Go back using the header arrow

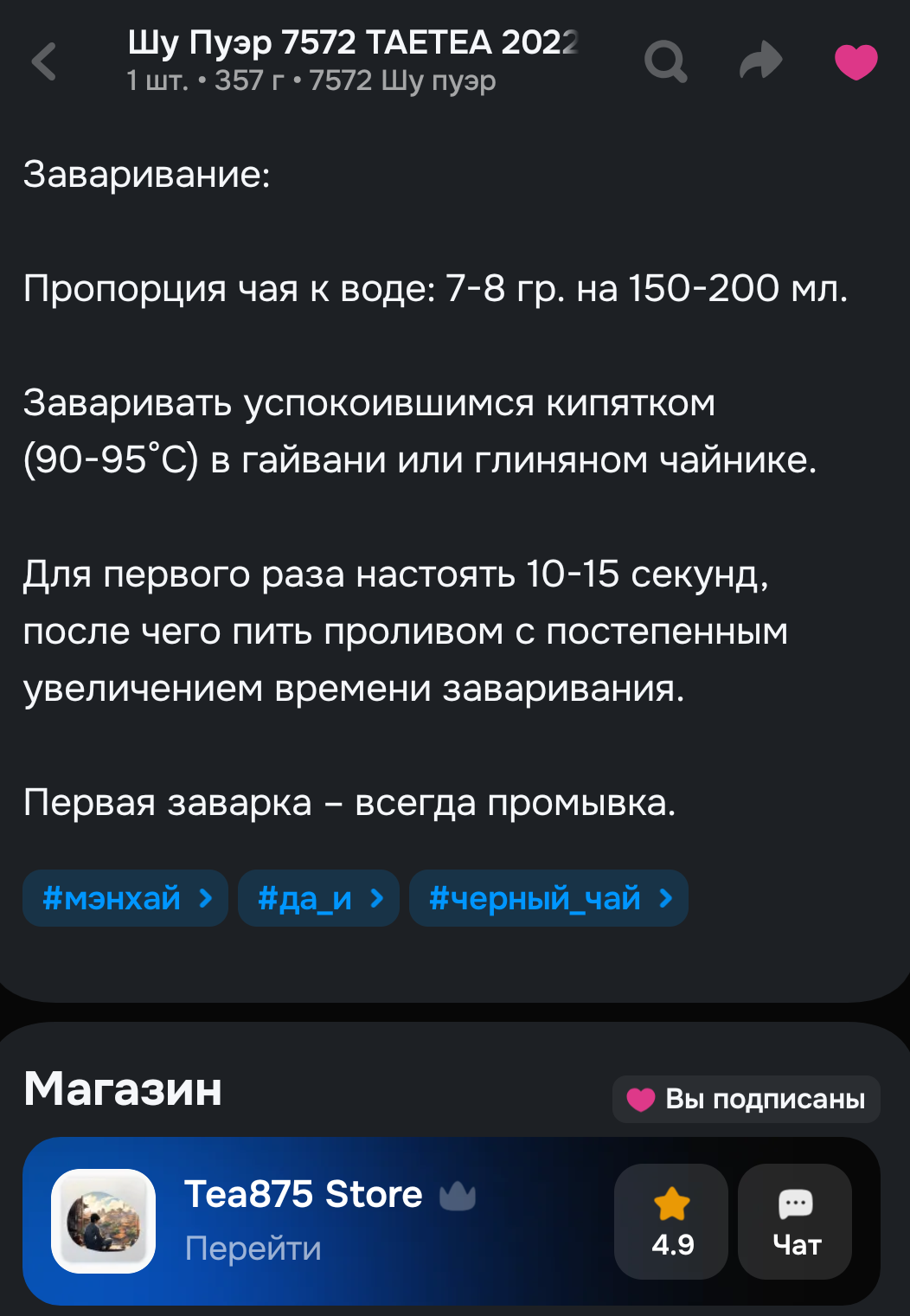tap(44, 61)
